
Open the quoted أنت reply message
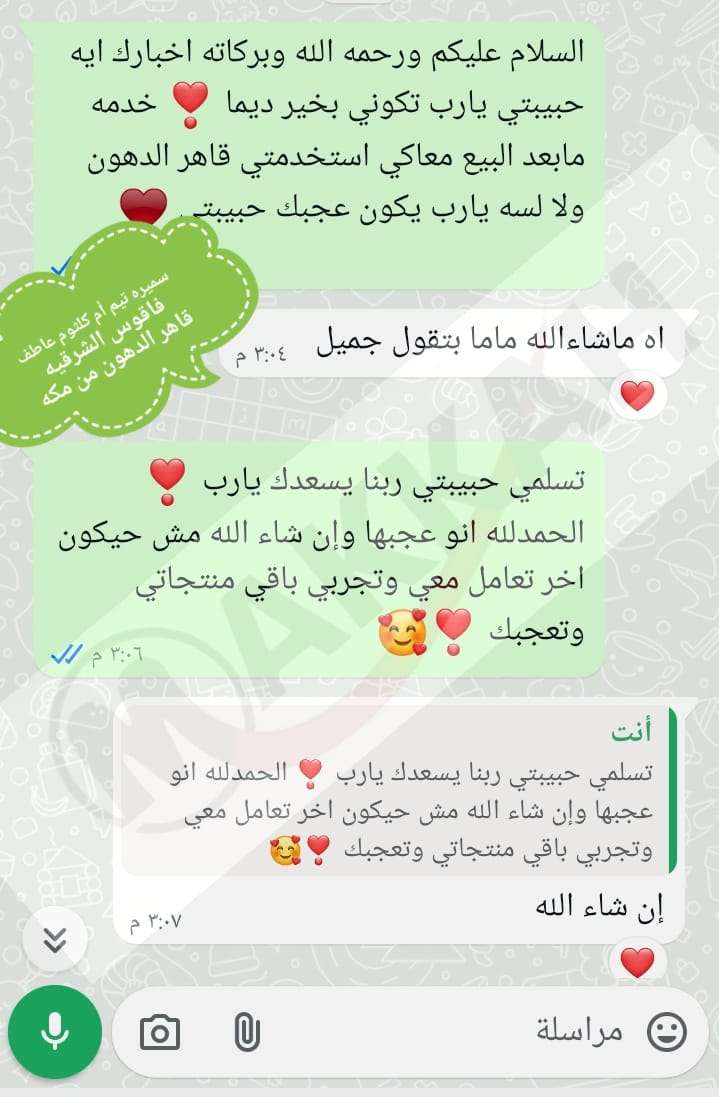pyautogui.click(x=400, y=790)
